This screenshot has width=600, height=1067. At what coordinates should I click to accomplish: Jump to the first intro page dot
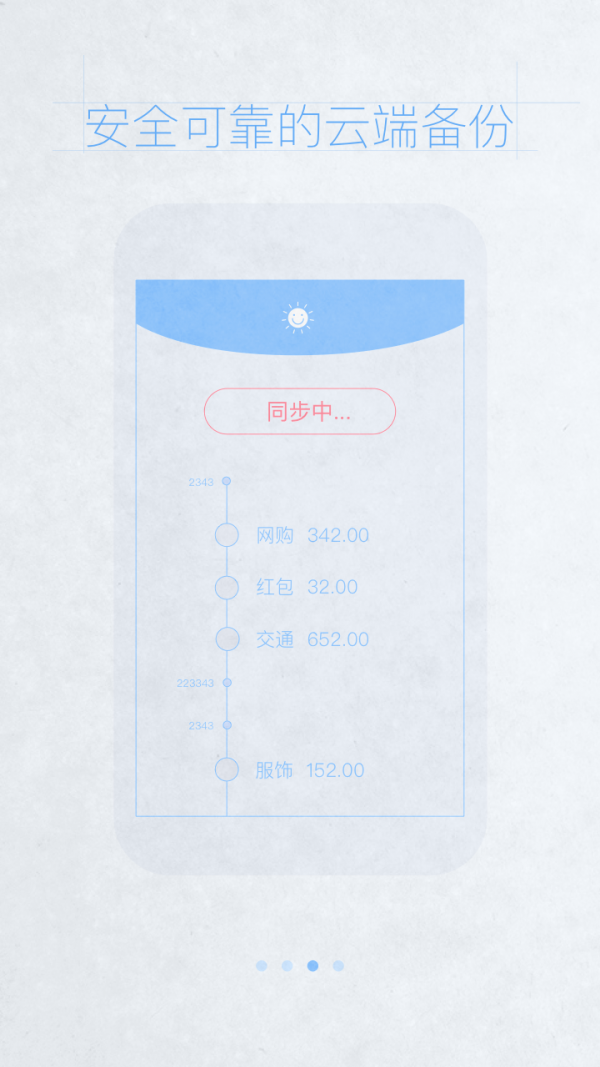point(262,966)
